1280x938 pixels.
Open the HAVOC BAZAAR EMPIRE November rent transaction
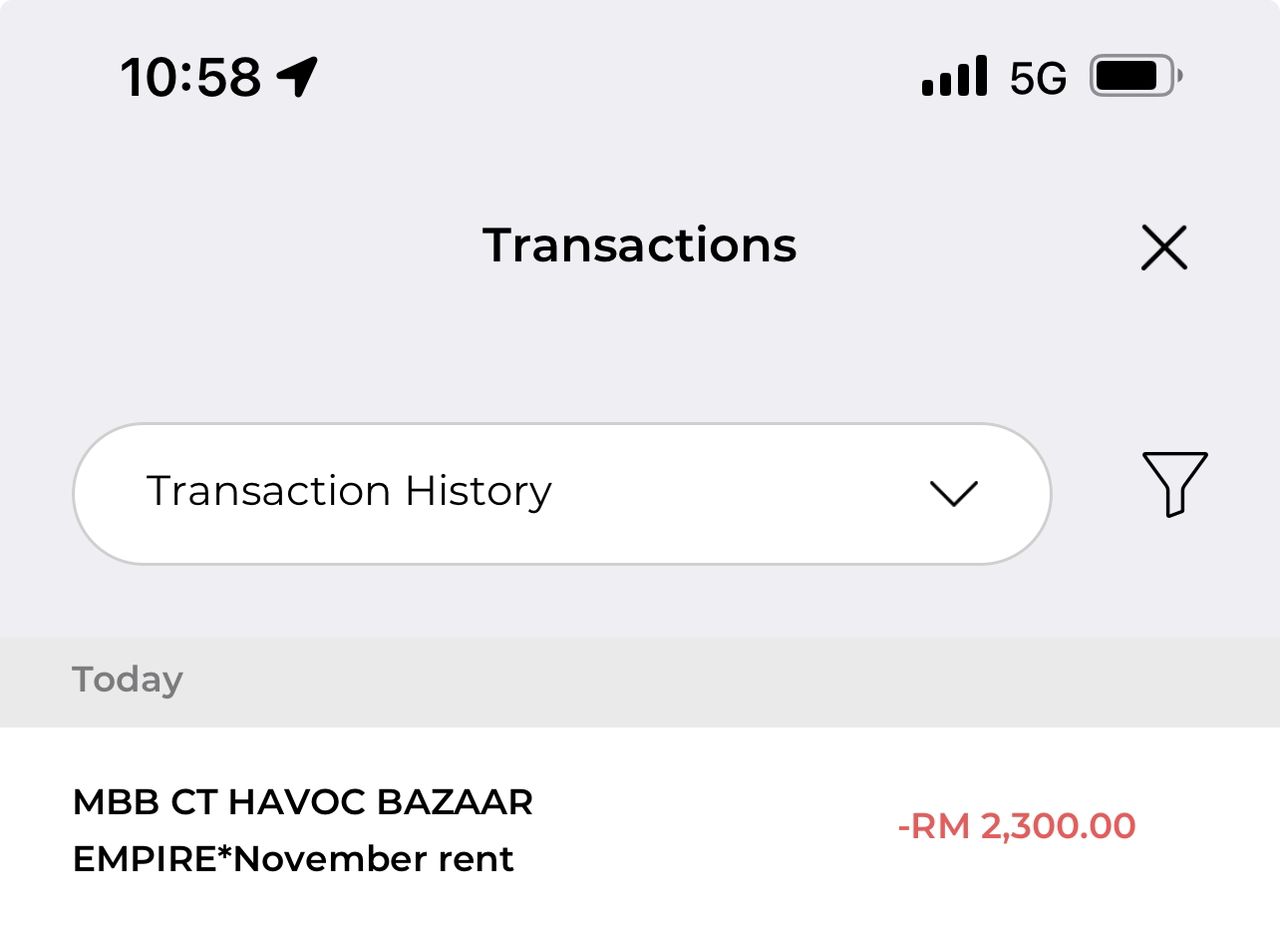600,830
